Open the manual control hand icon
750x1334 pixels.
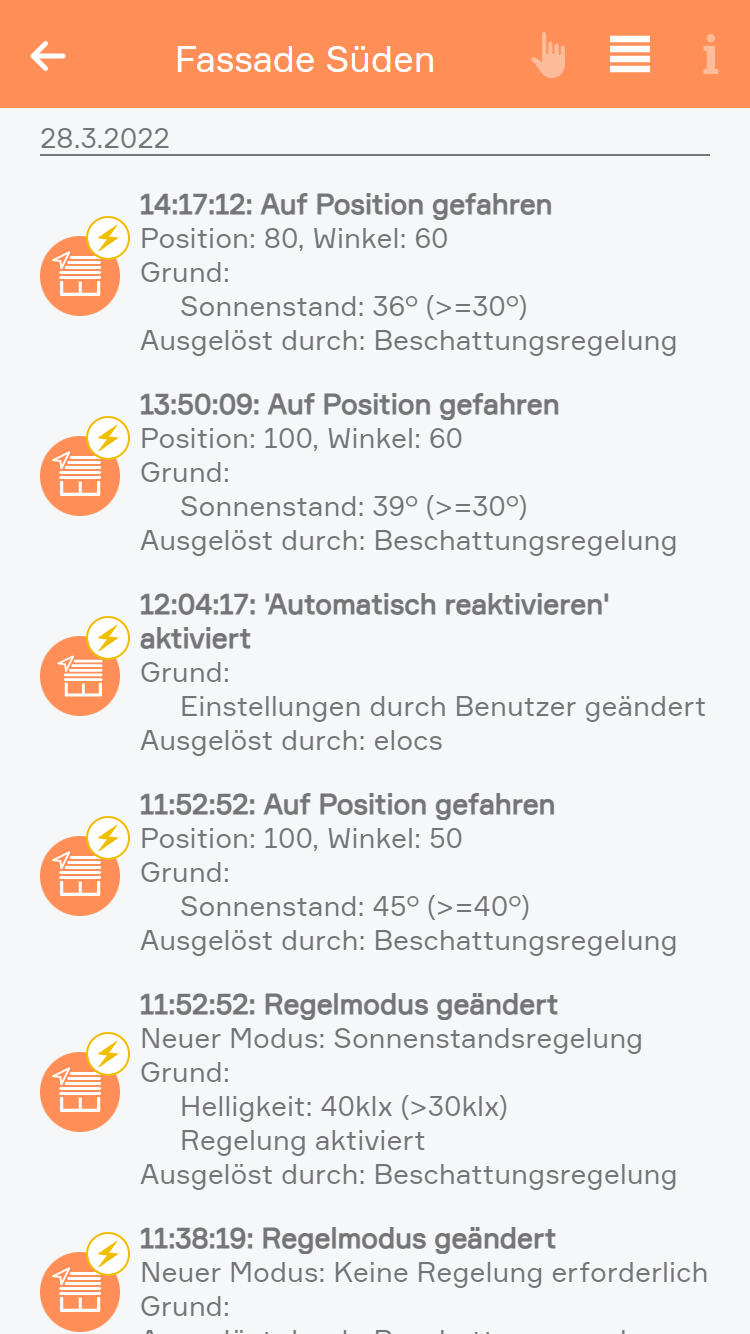[548, 56]
